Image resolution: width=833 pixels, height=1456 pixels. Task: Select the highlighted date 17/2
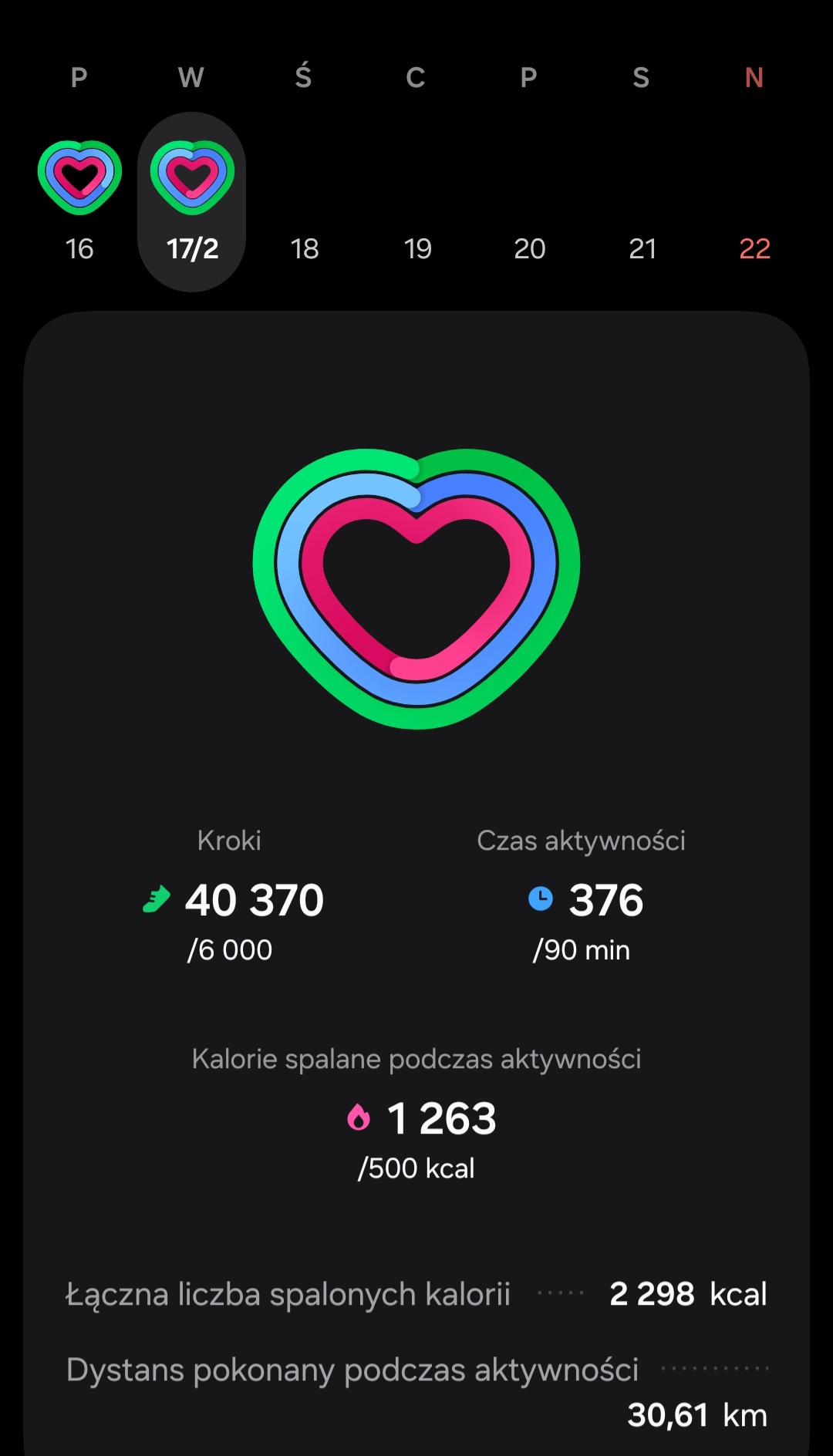(x=192, y=248)
